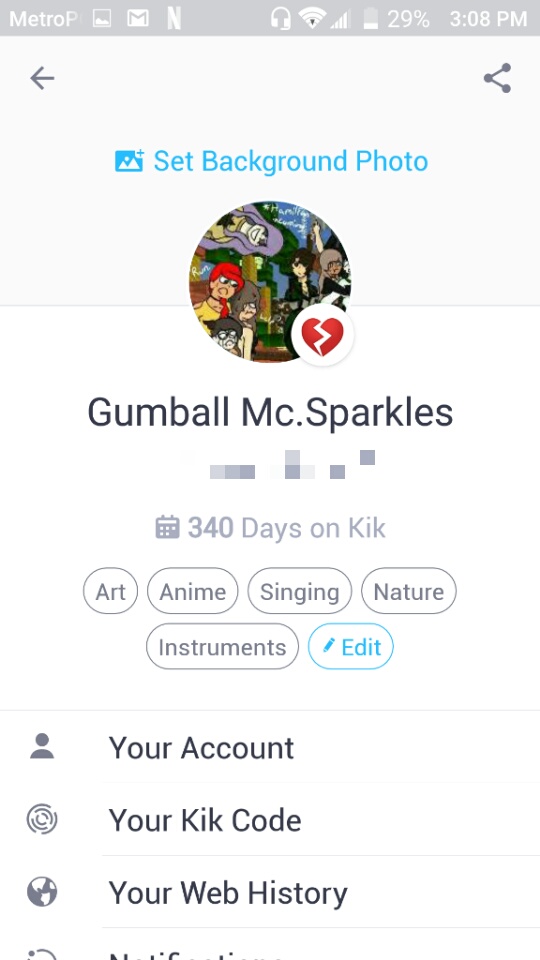Open Your Account settings
The height and width of the screenshot is (960, 540).
pyautogui.click(x=270, y=747)
